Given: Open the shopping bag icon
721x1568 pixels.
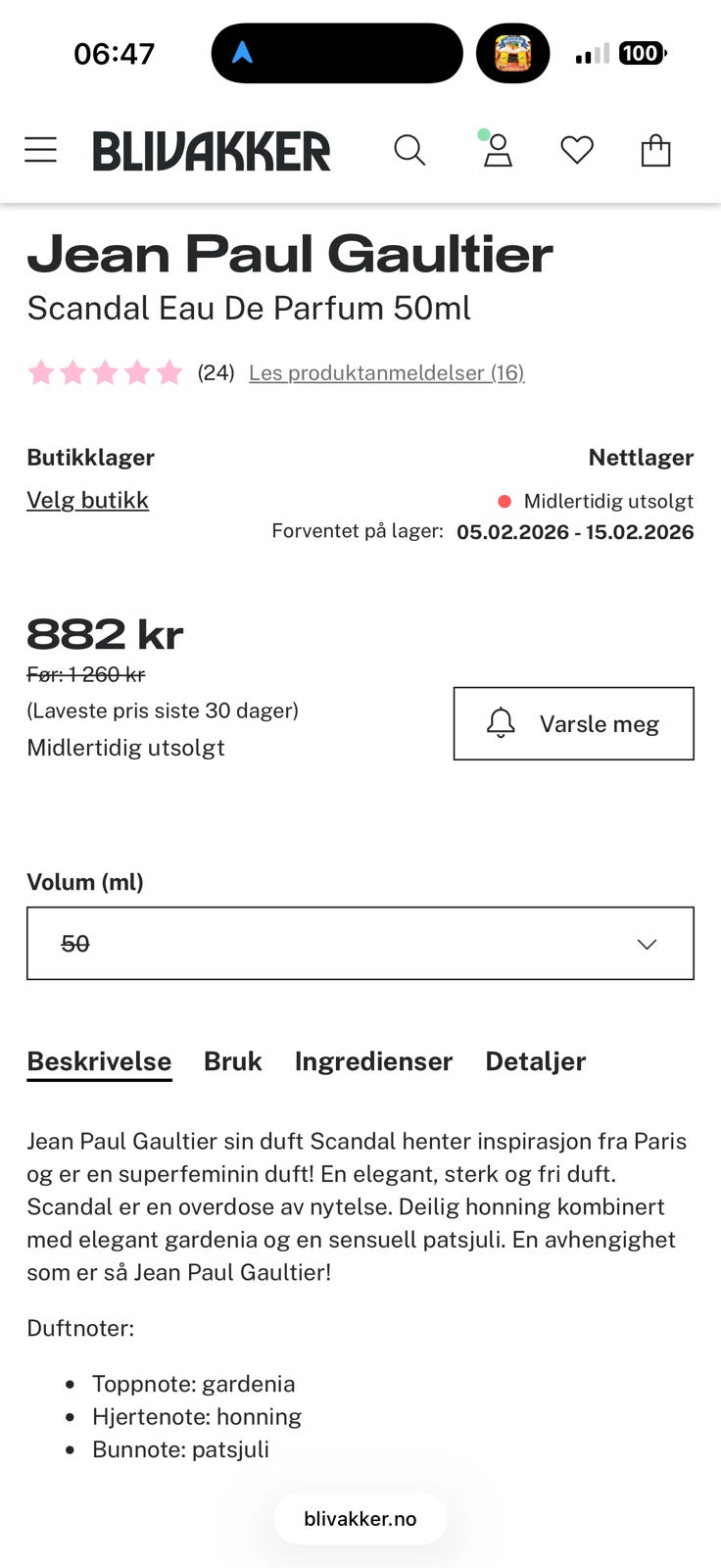Looking at the screenshot, I should [x=655, y=150].
